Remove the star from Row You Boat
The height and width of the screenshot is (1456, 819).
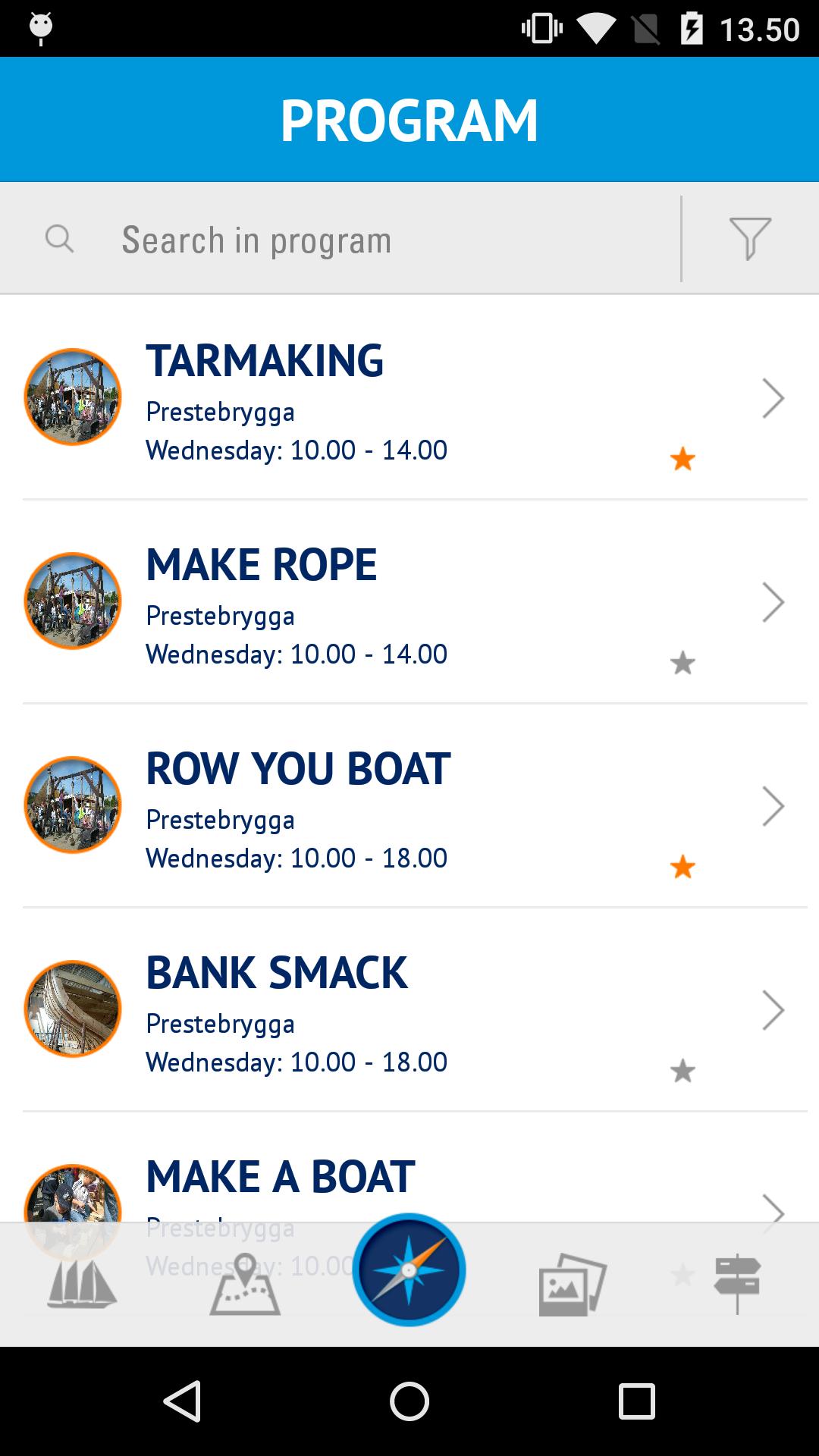point(682,867)
